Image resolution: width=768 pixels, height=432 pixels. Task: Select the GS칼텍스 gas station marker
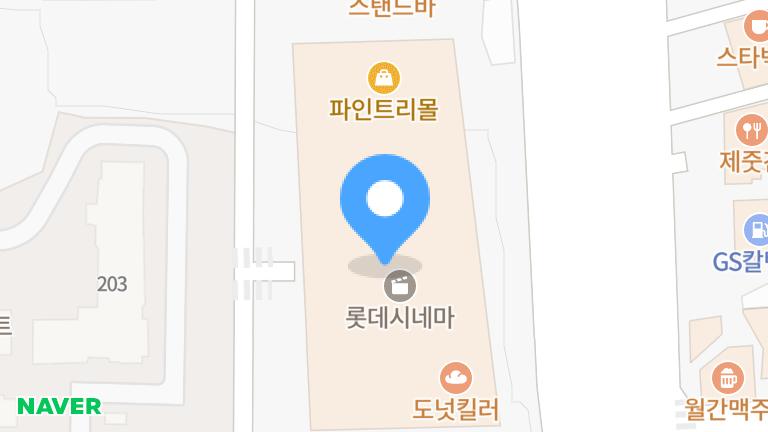pos(756,231)
